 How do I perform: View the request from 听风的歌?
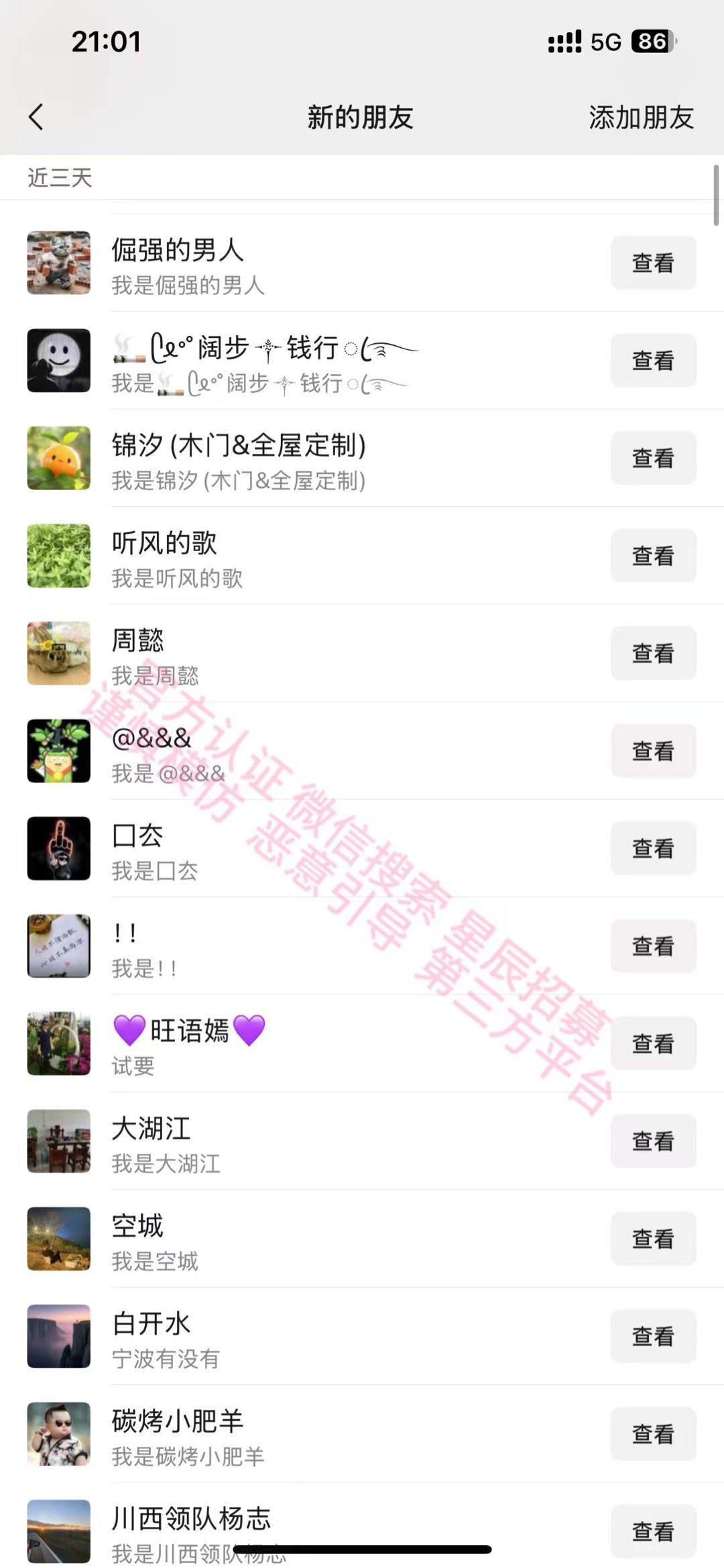point(652,556)
